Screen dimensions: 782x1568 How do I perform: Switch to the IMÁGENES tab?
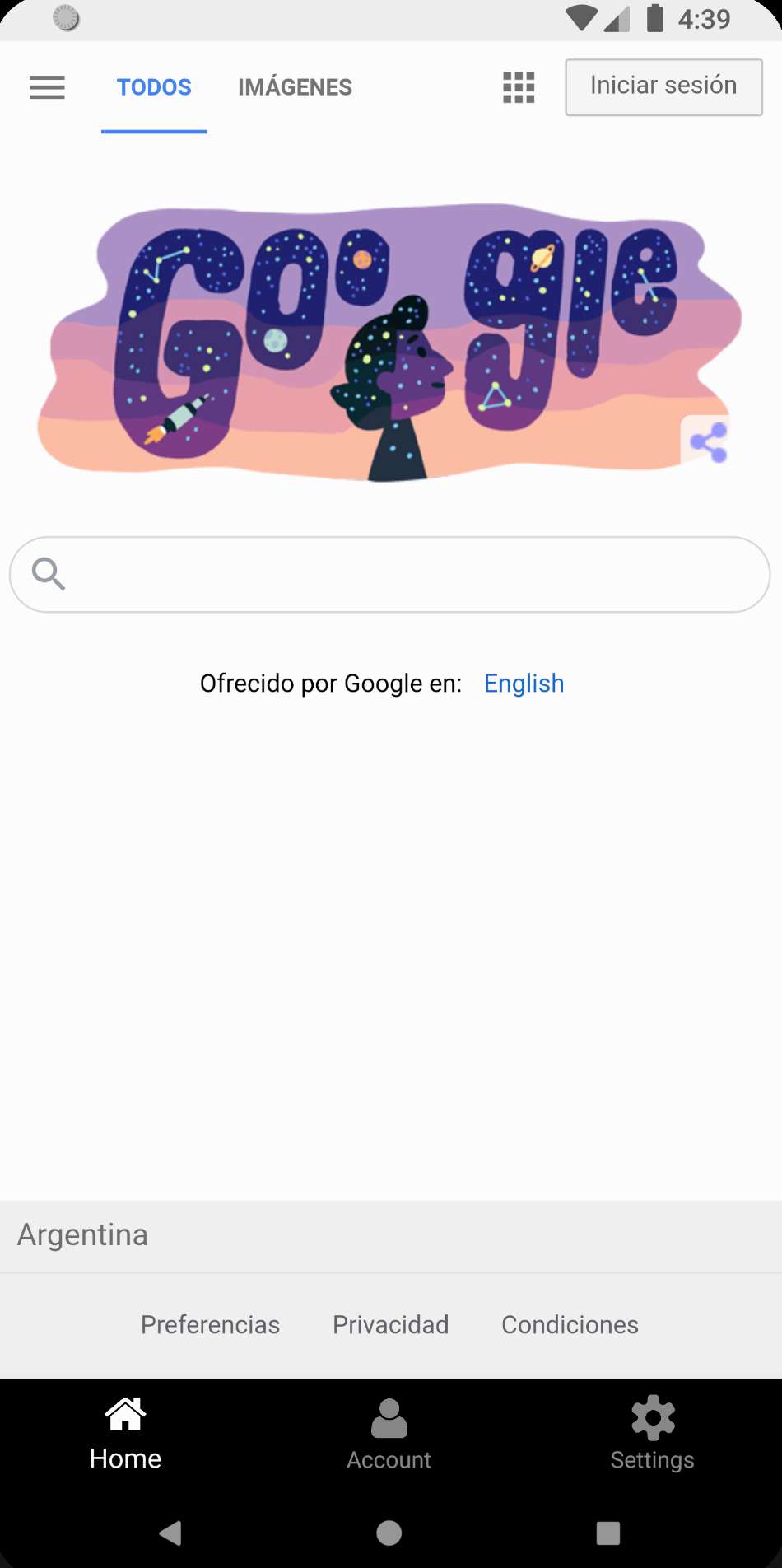click(295, 87)
